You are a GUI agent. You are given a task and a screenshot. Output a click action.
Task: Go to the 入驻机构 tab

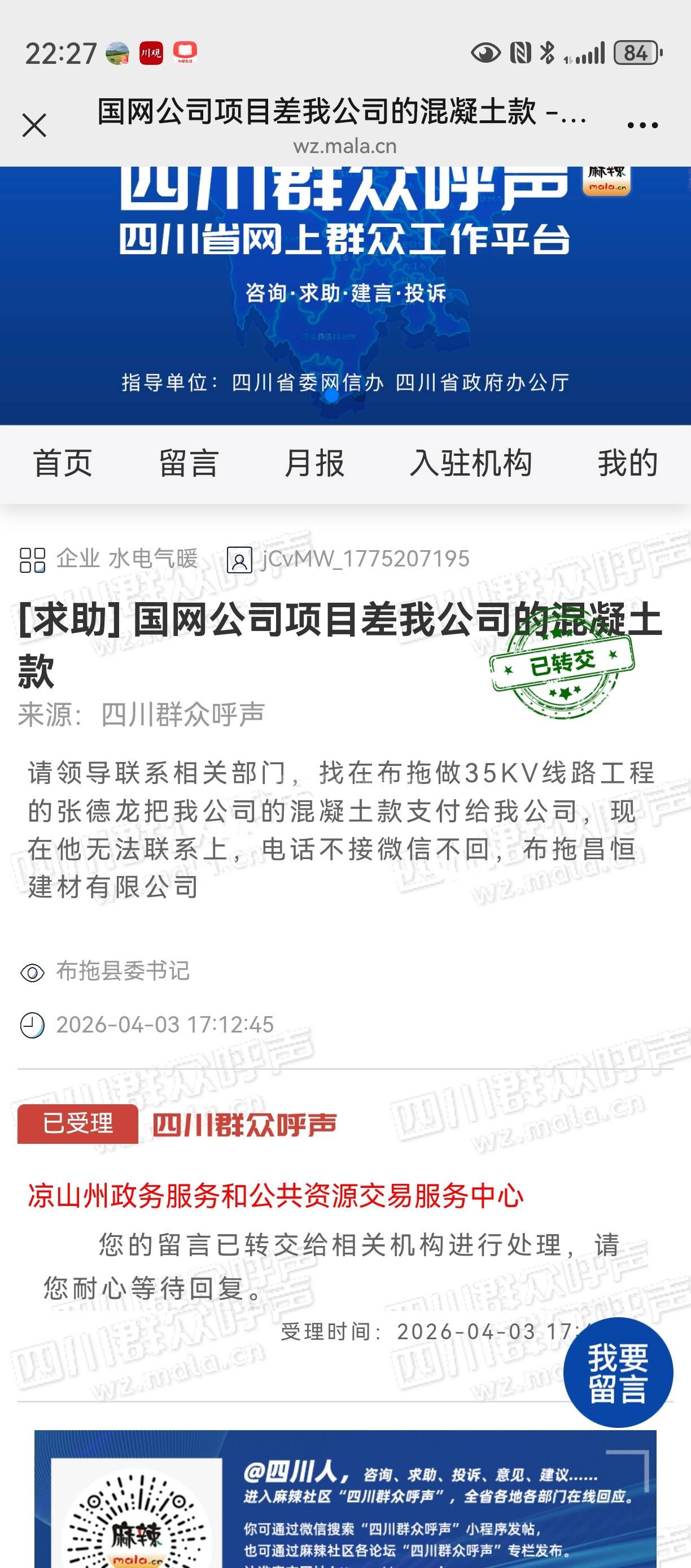point(471,463)
